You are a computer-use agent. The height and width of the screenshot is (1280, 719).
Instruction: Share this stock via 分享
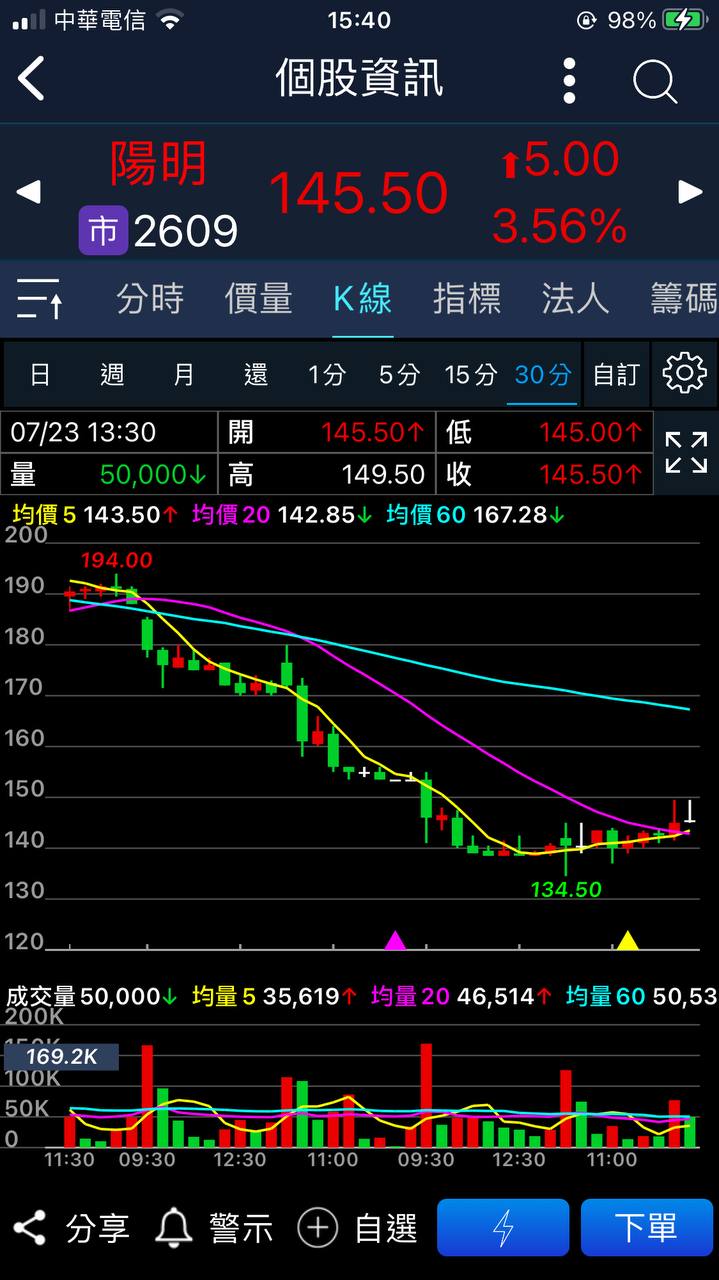coord(72,1227)
